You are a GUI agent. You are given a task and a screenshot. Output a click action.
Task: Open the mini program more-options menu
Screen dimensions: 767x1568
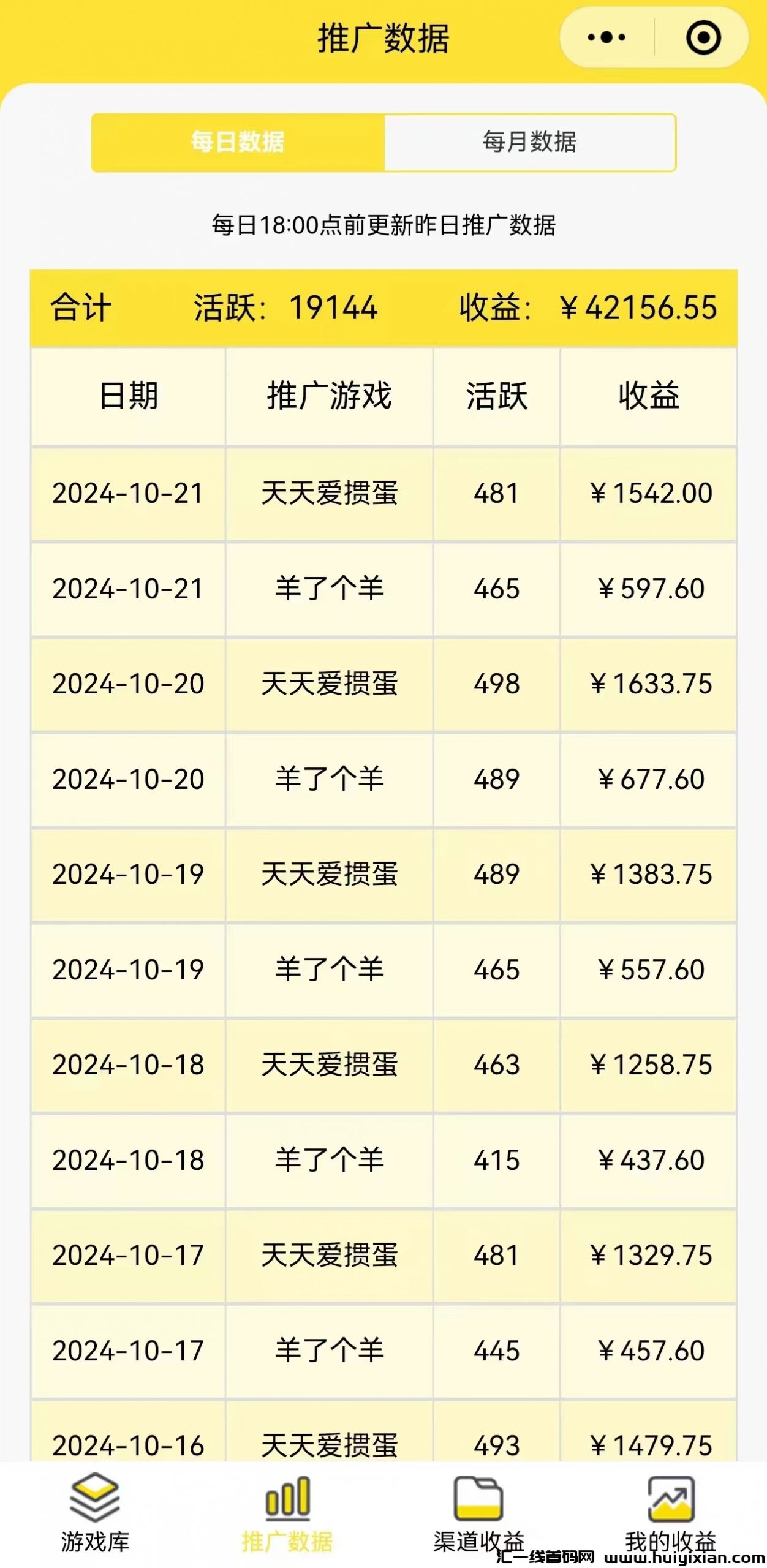click(606, 38)
